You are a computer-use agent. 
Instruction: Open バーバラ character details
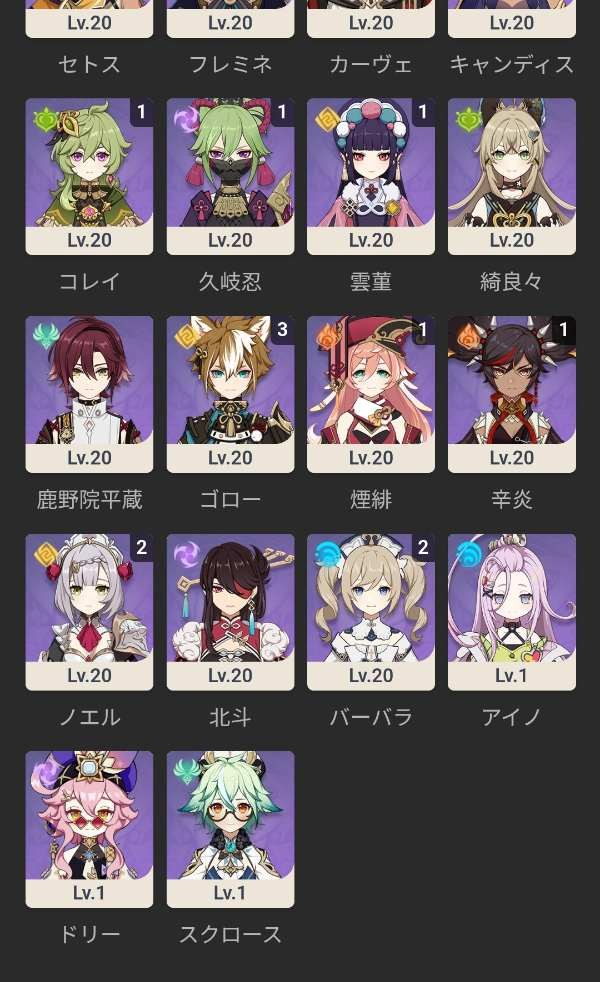coord(371,611)
